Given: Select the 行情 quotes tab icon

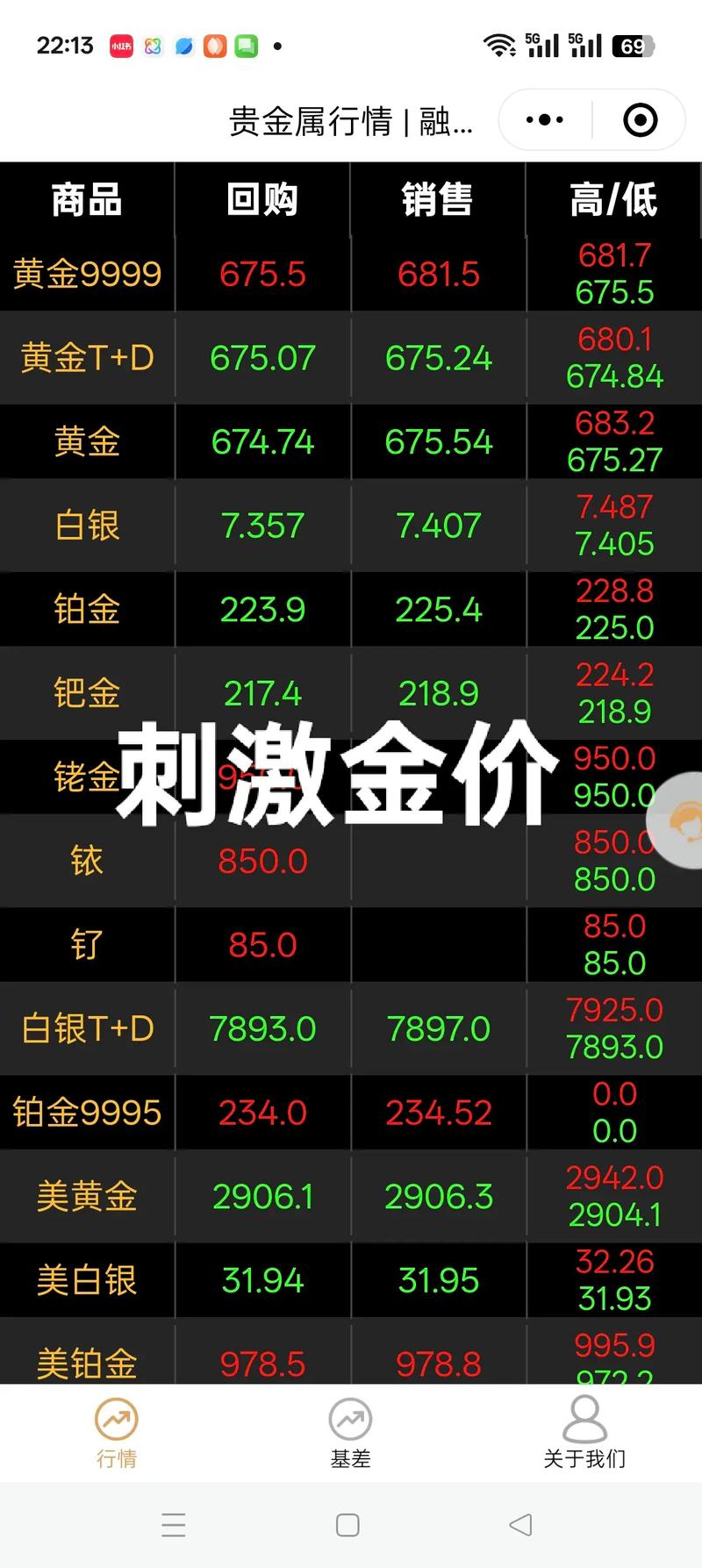Looking at the screenshot, I should tap(117, 1418).
